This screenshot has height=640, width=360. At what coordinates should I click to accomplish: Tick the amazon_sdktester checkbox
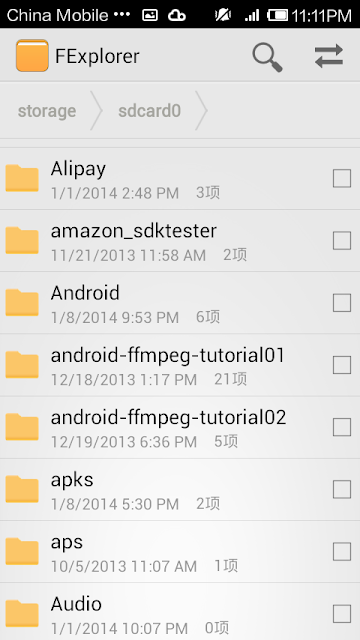coord(342,241)
